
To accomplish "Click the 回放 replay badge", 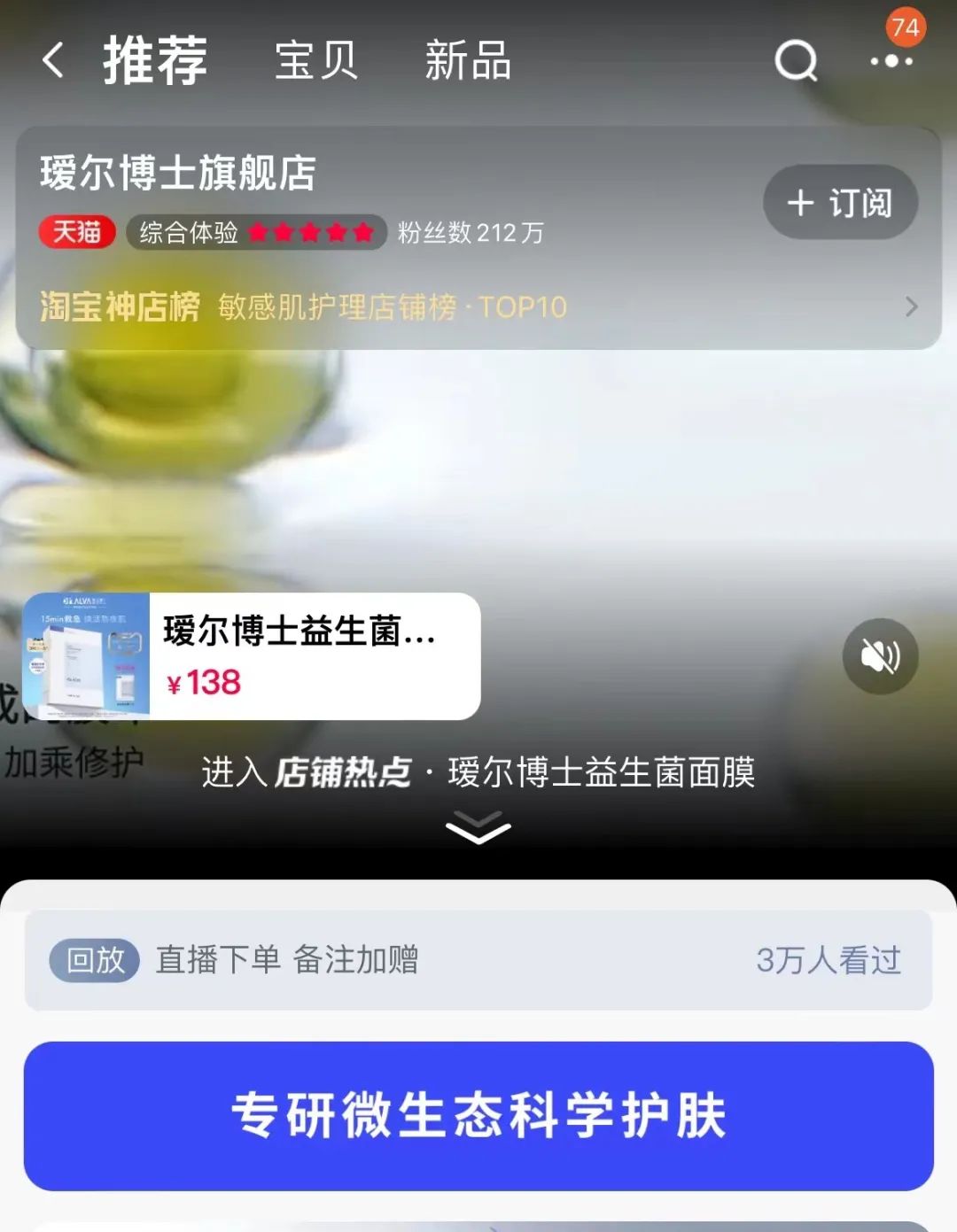I will tap(95, 960).
